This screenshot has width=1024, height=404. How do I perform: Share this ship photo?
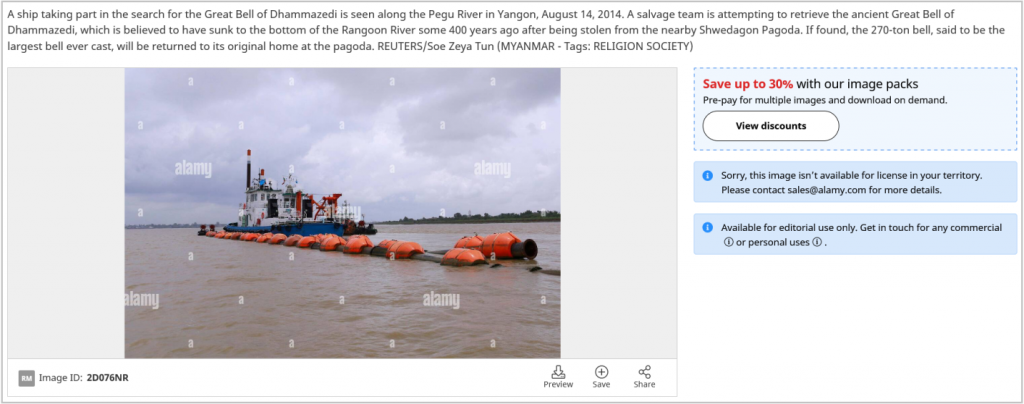pos(644,377)
